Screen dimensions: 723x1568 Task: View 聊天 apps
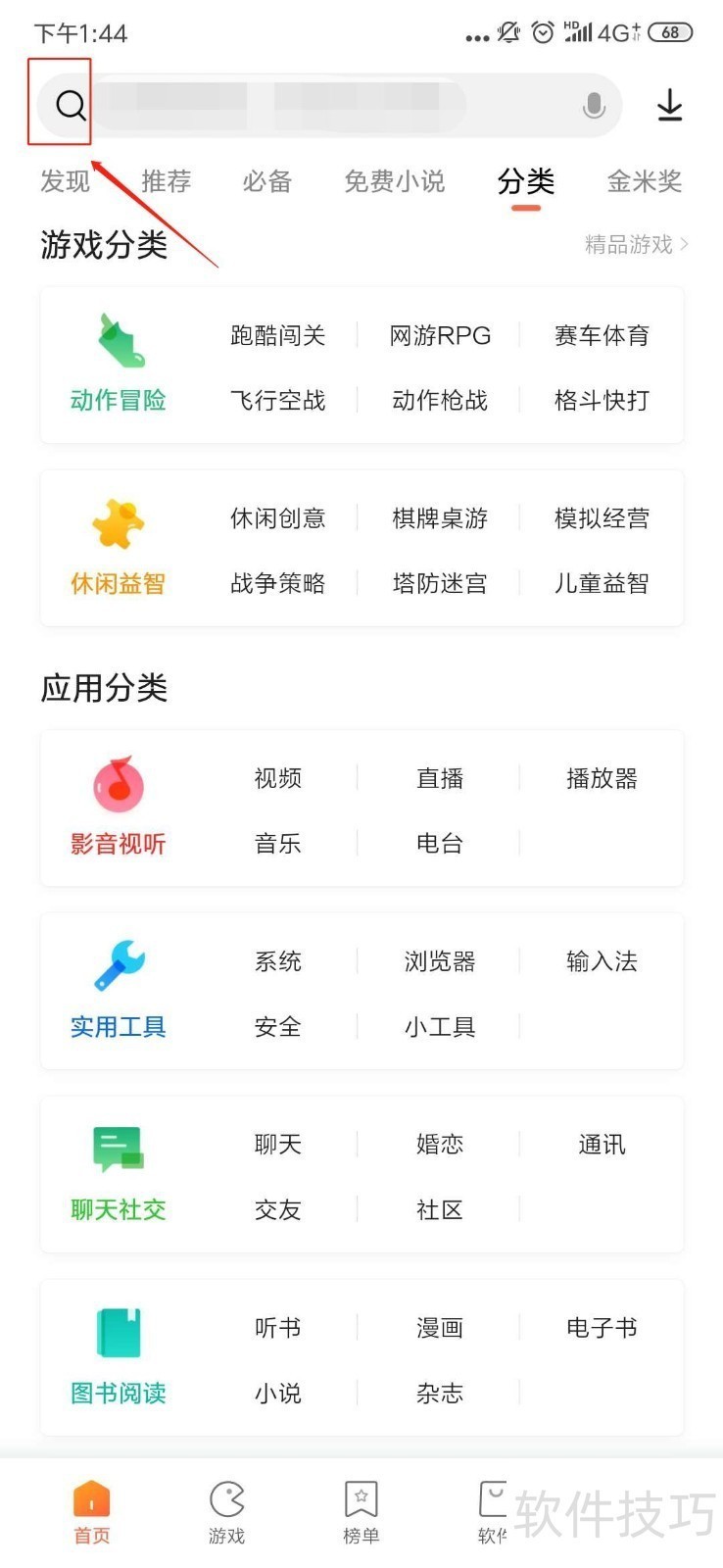pos(277,1145)
